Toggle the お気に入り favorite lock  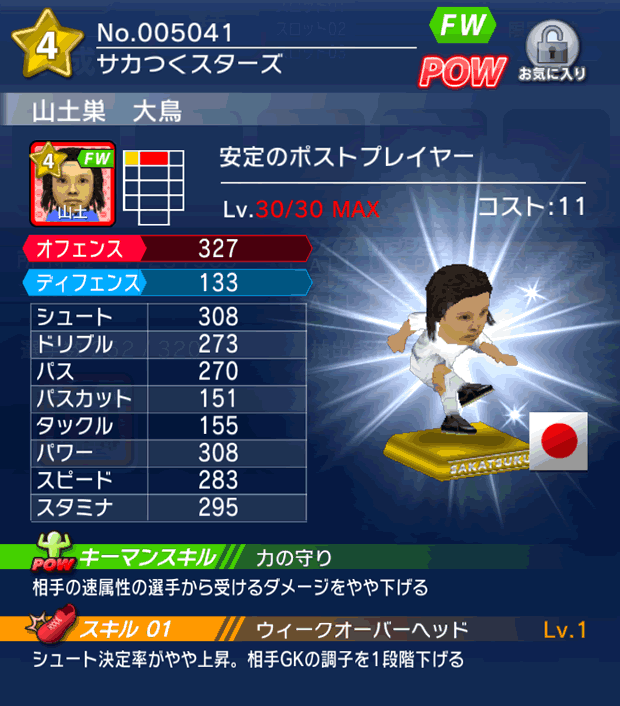tap(551, 51)
